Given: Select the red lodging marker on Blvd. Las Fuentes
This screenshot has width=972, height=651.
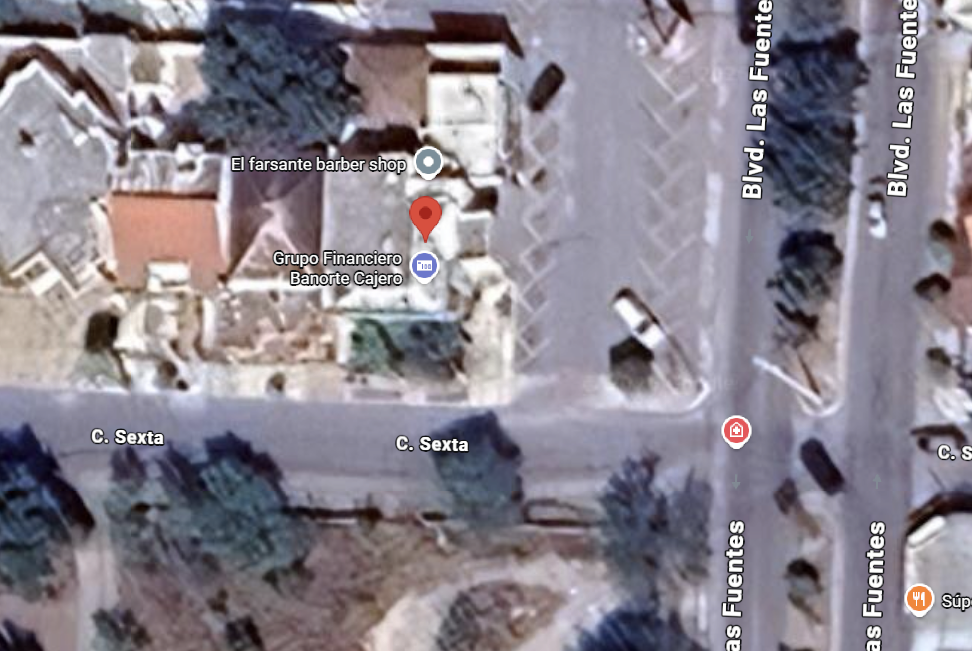Looking at the screenshot, I should click(x=736, y=431).
